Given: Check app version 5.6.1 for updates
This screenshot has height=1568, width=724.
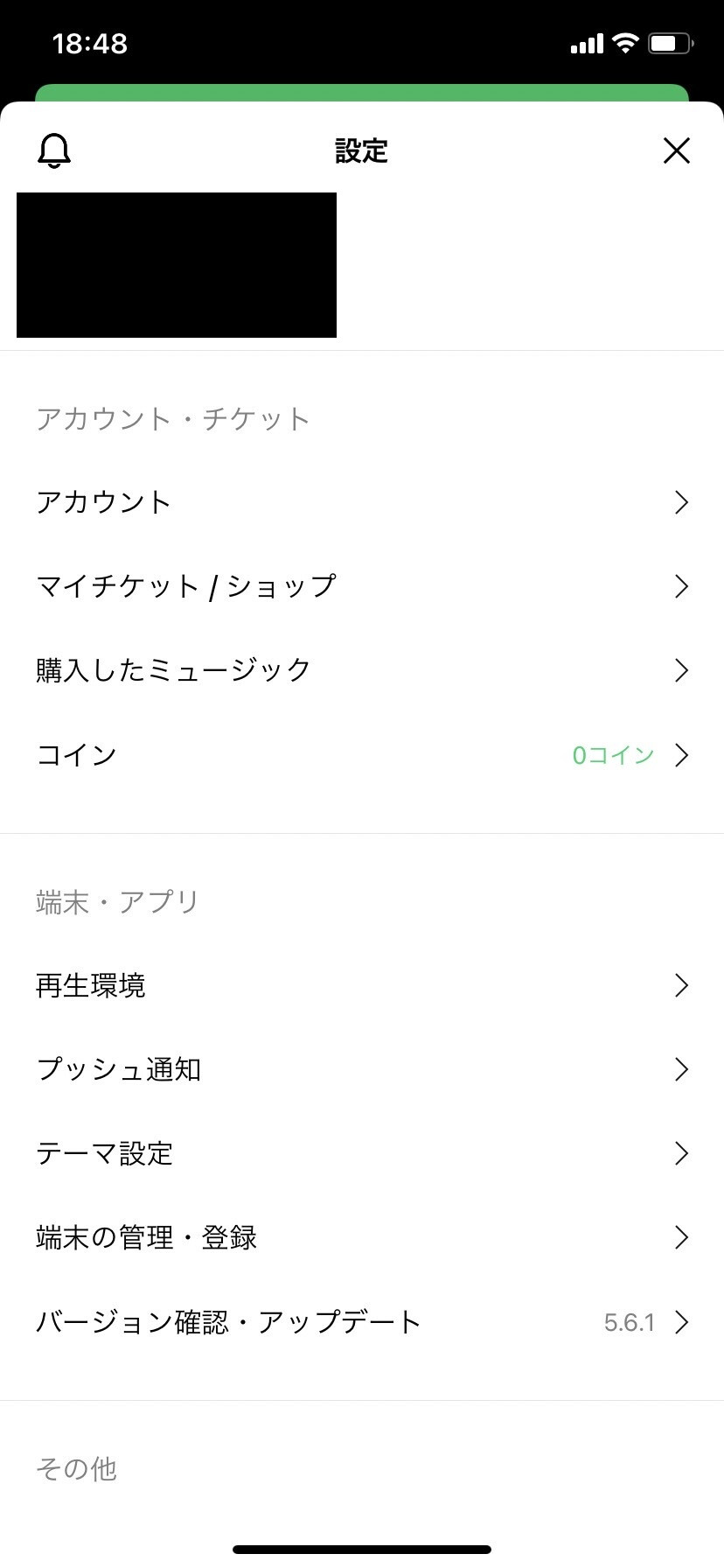Looking at the screenshot, I should (630, 1322).
